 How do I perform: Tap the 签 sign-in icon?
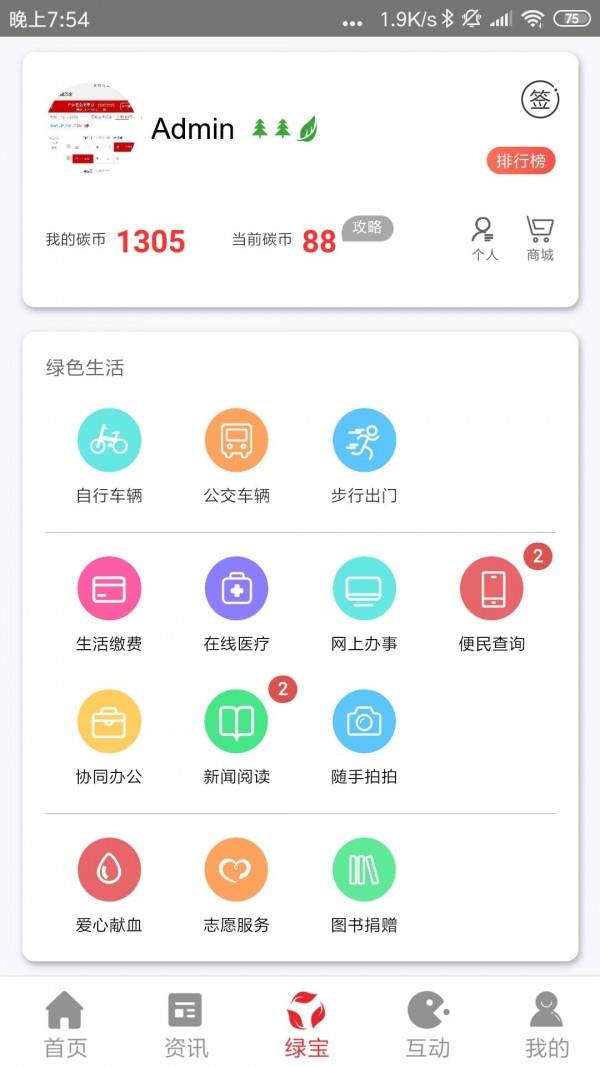540,100
